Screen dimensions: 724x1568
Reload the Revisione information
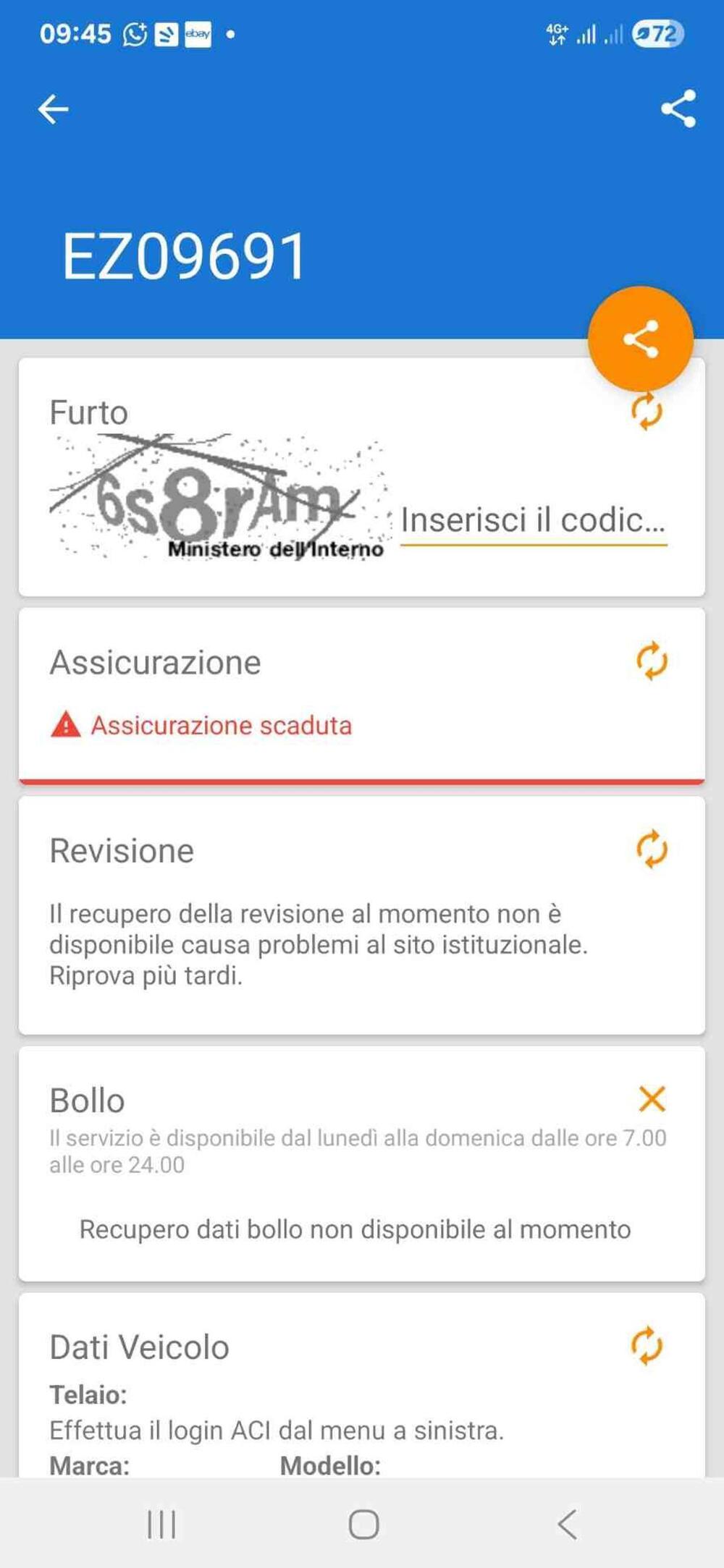click(652, 849)
